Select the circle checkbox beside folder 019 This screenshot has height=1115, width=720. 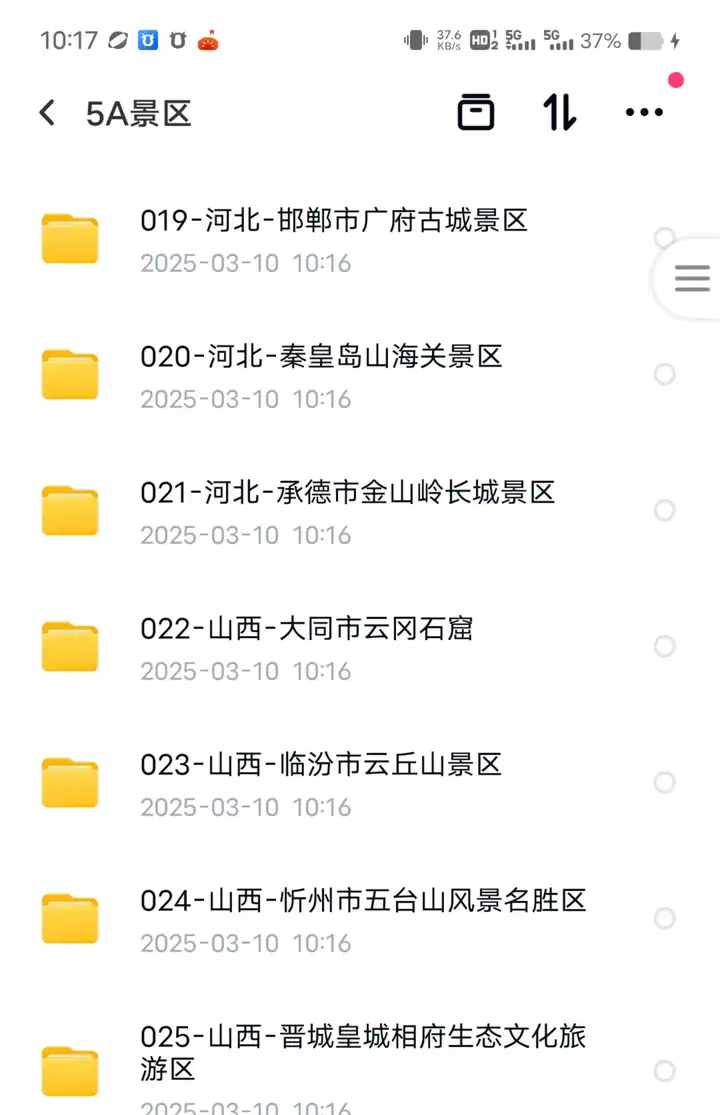coord(665,238)
